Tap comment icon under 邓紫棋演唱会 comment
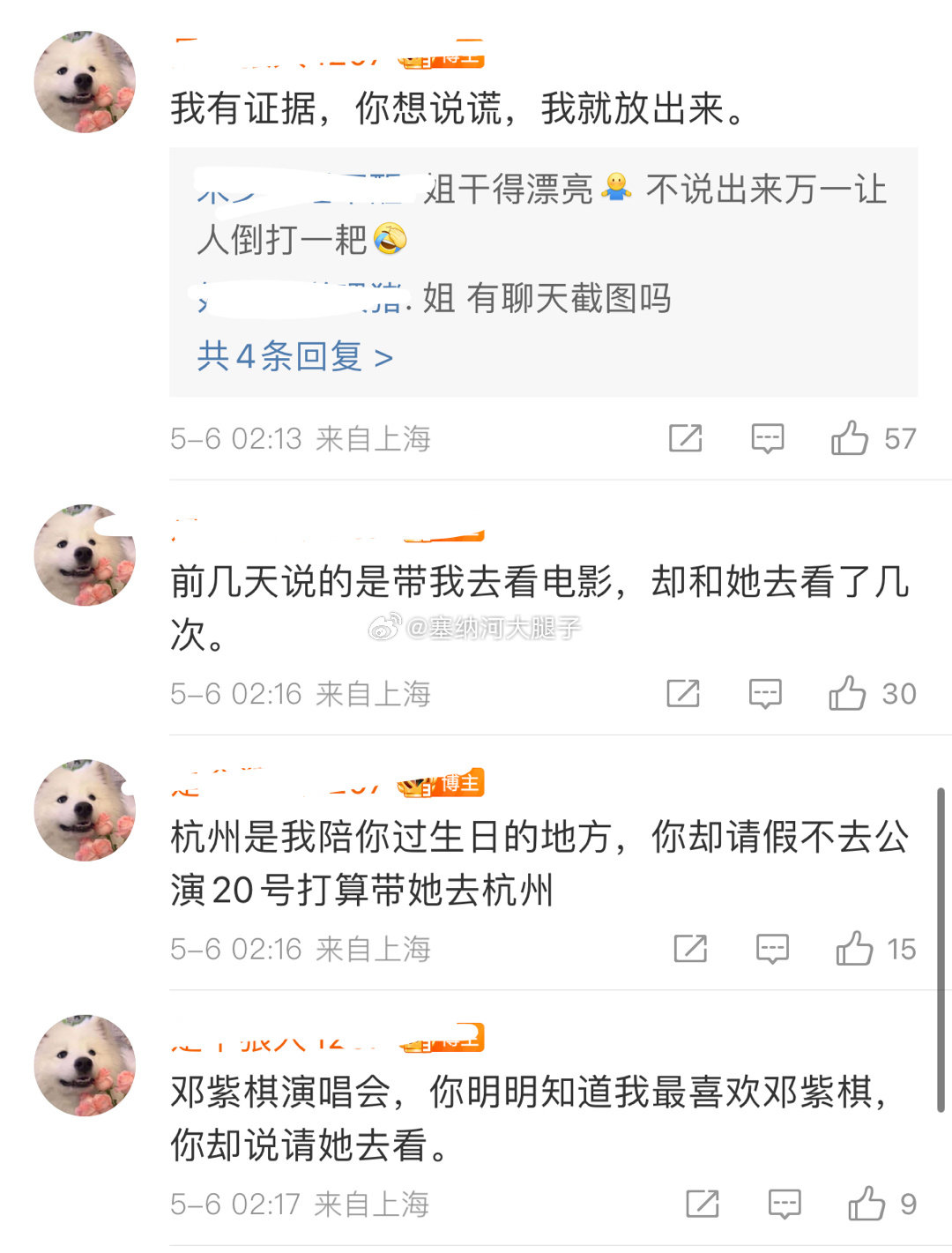The image size is (952, 1253). (x=784, y=1205)
